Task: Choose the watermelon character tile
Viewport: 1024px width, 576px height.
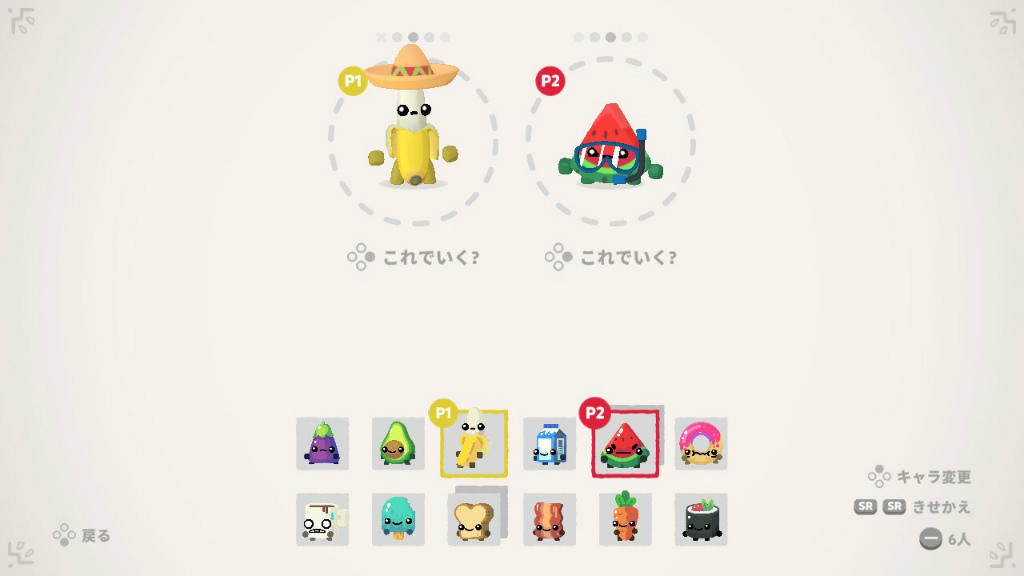Action: coord(625,444)
